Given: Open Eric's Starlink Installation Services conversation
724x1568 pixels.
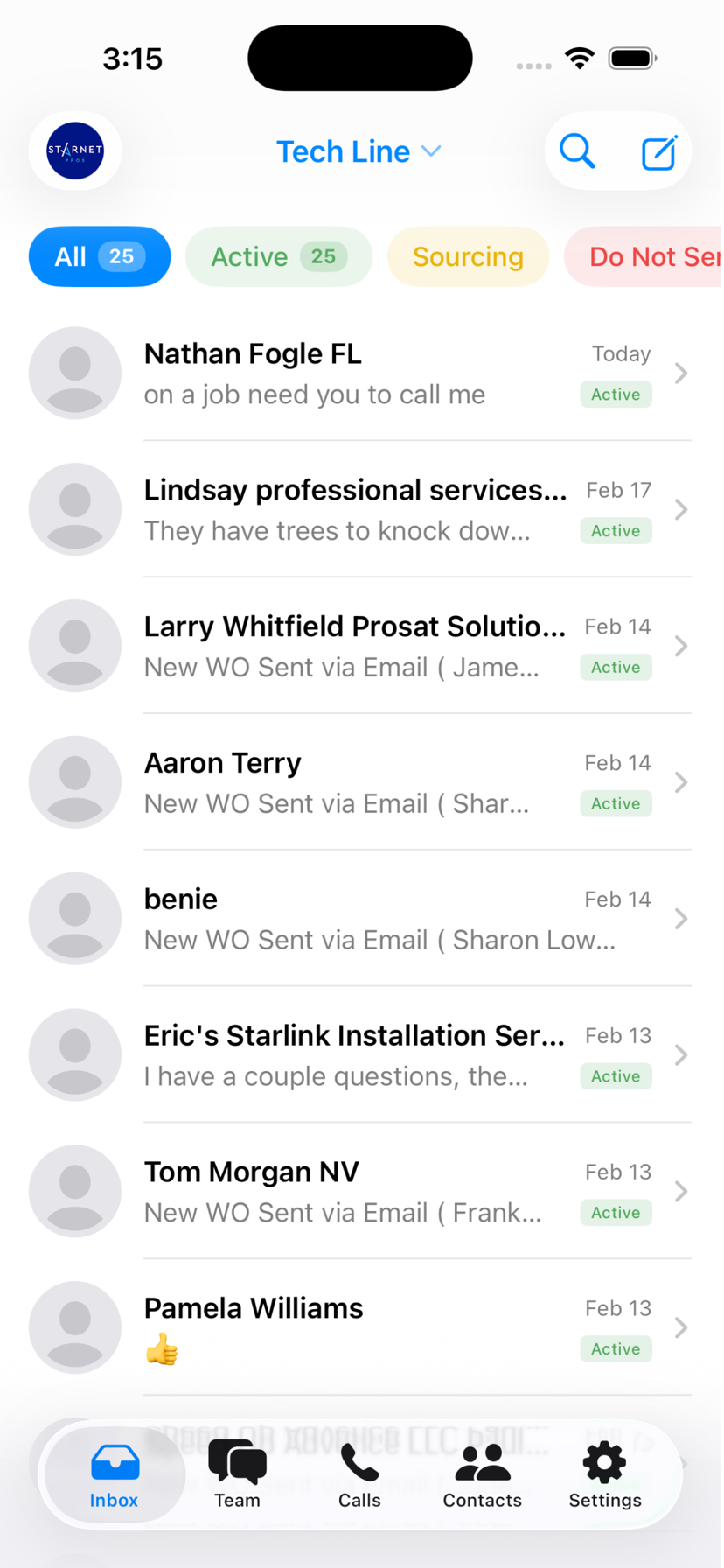Looking at the screenshot, I should click(x=350, y=1054).
